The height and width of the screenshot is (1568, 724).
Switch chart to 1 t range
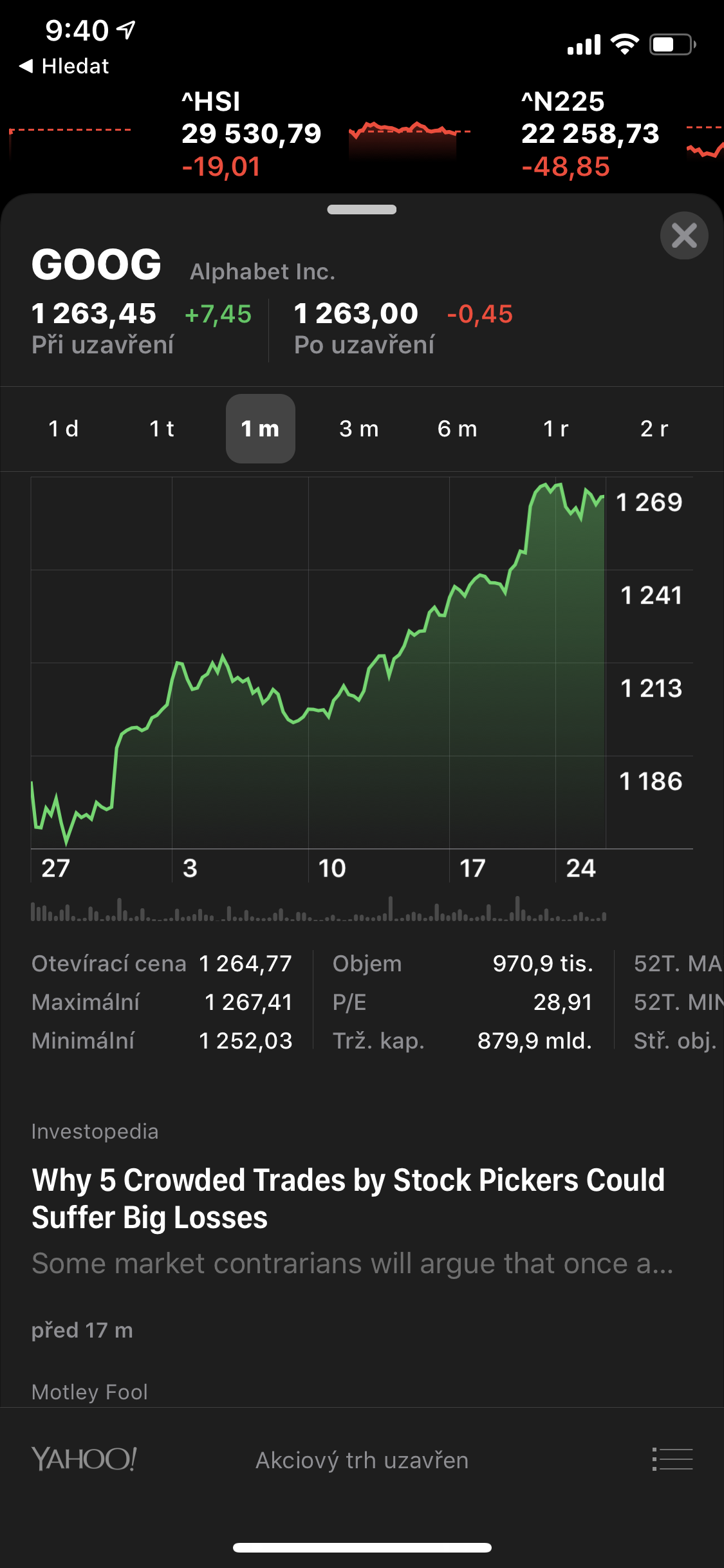(x=162, y=429)
